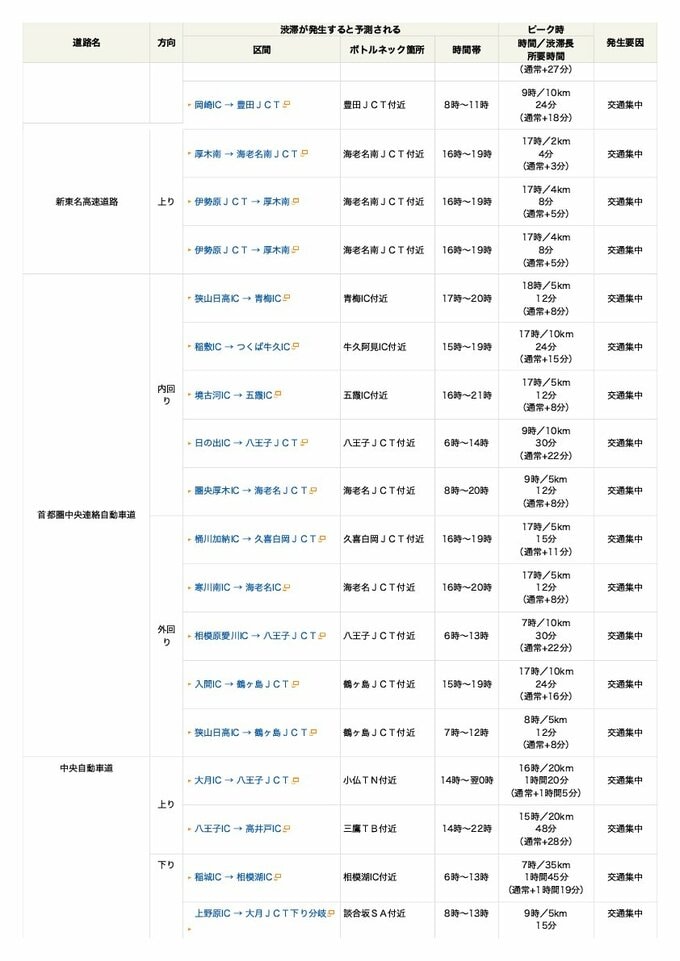Viewport: 680px width, 961px height.
Task: Tap the 圏央厚木IC → 海老名ＪＣＴ link
Action: (251, 491)
